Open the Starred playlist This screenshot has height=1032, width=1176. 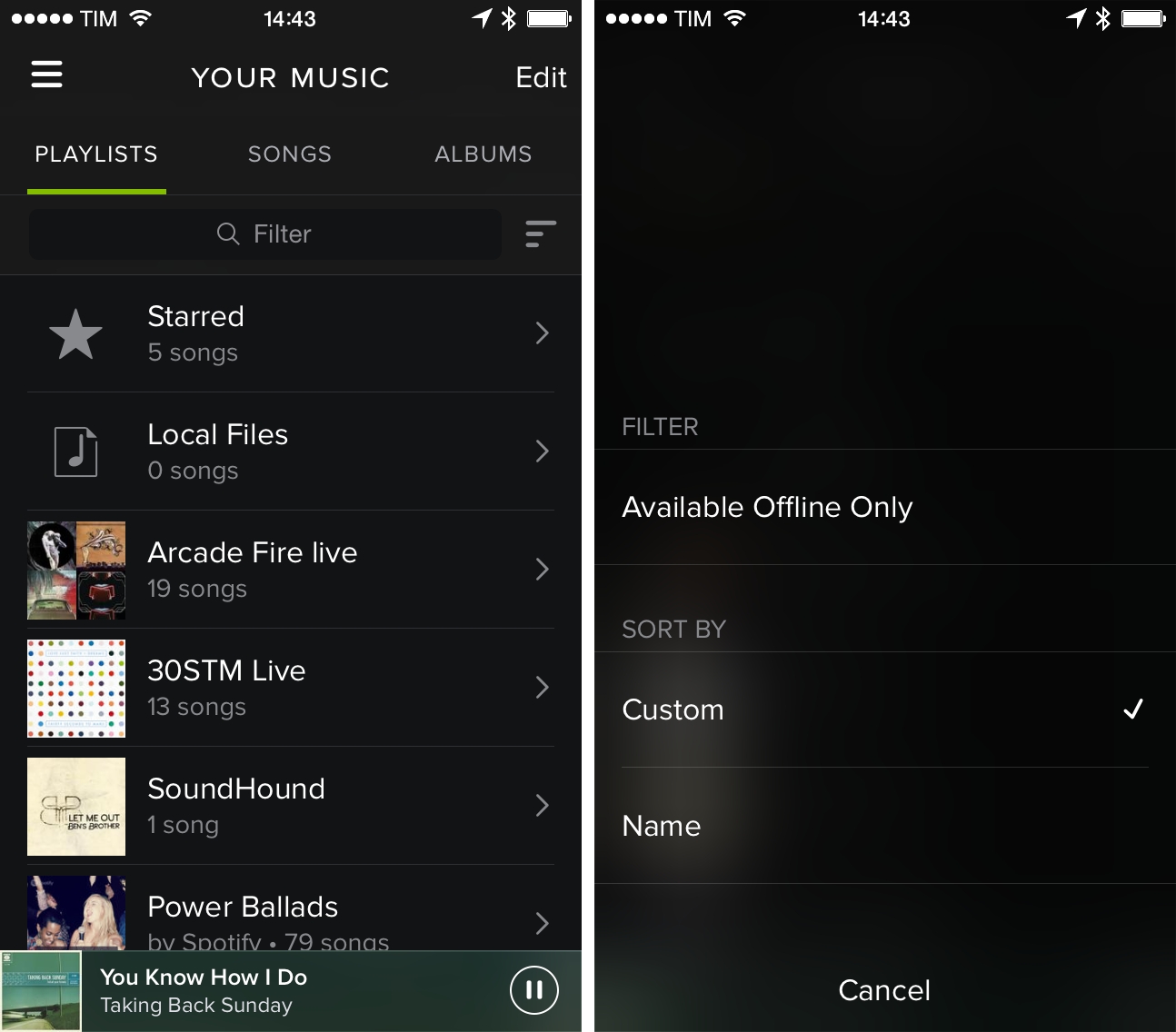pos(291,333)
